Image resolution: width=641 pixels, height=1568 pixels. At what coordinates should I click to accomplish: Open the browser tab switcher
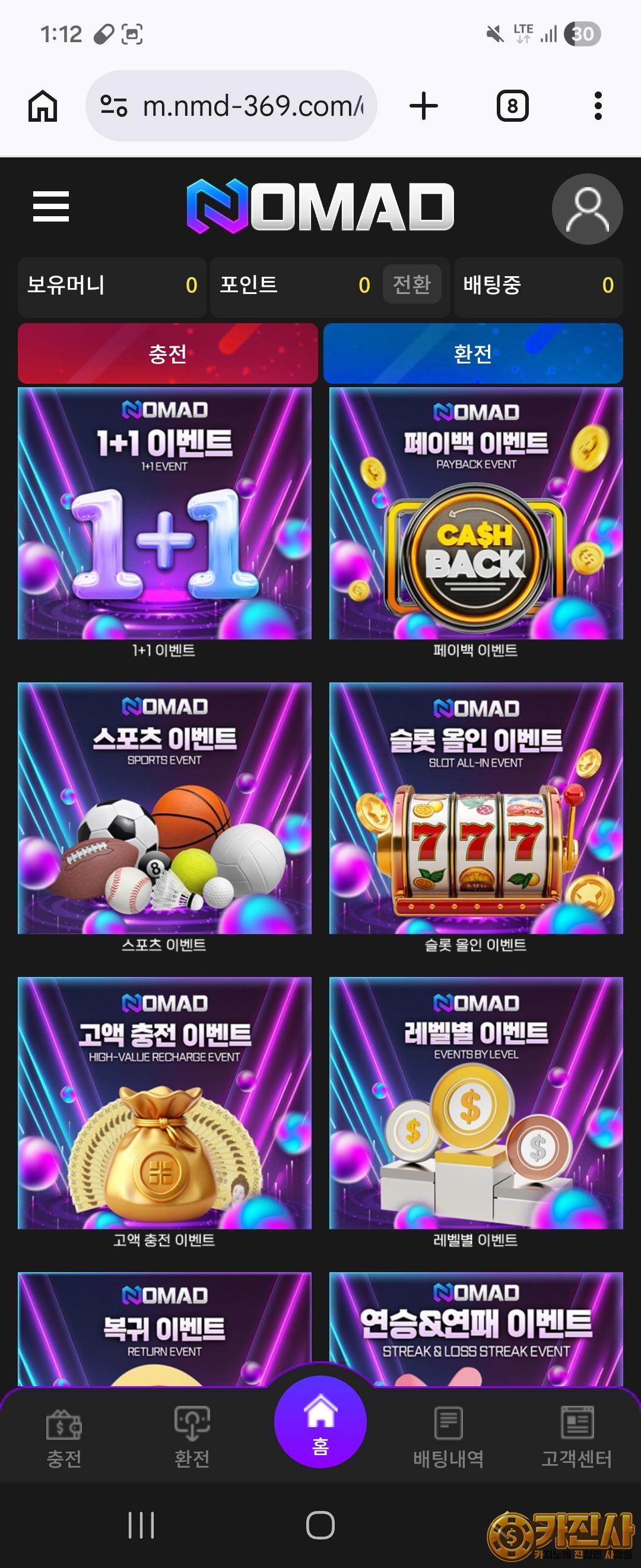(x=513, y=106)
